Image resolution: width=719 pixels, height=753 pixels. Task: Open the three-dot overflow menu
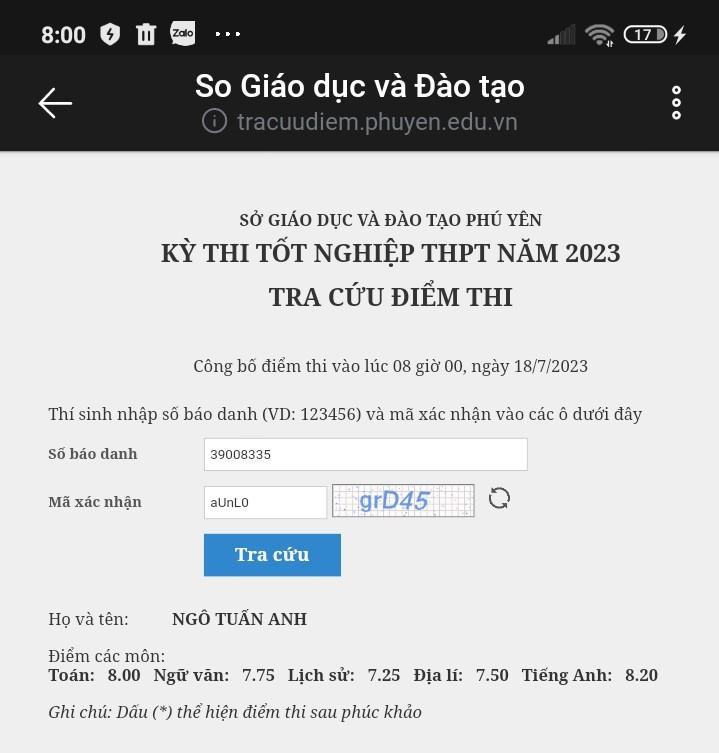click(676, 103)
